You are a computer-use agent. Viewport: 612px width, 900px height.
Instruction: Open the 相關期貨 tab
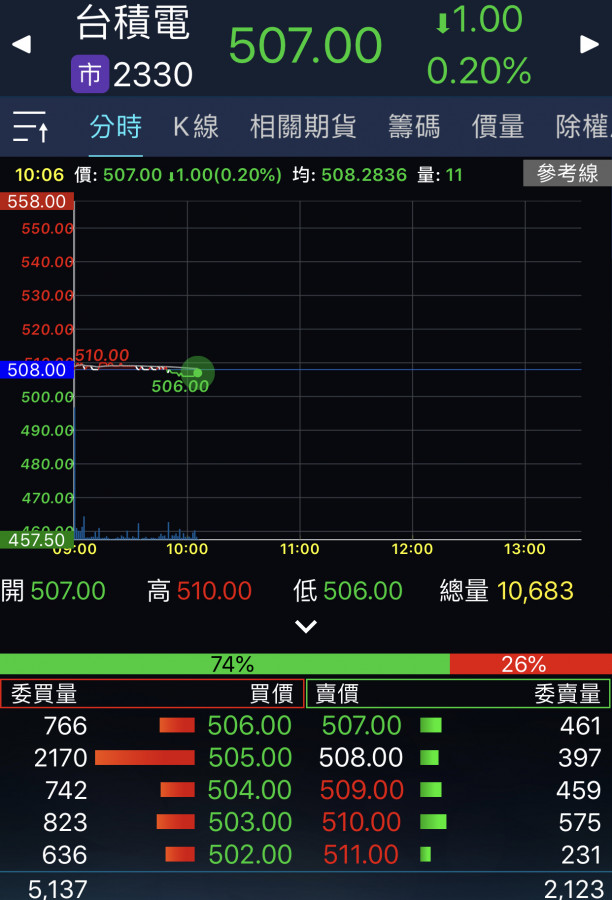coord(303,127)
